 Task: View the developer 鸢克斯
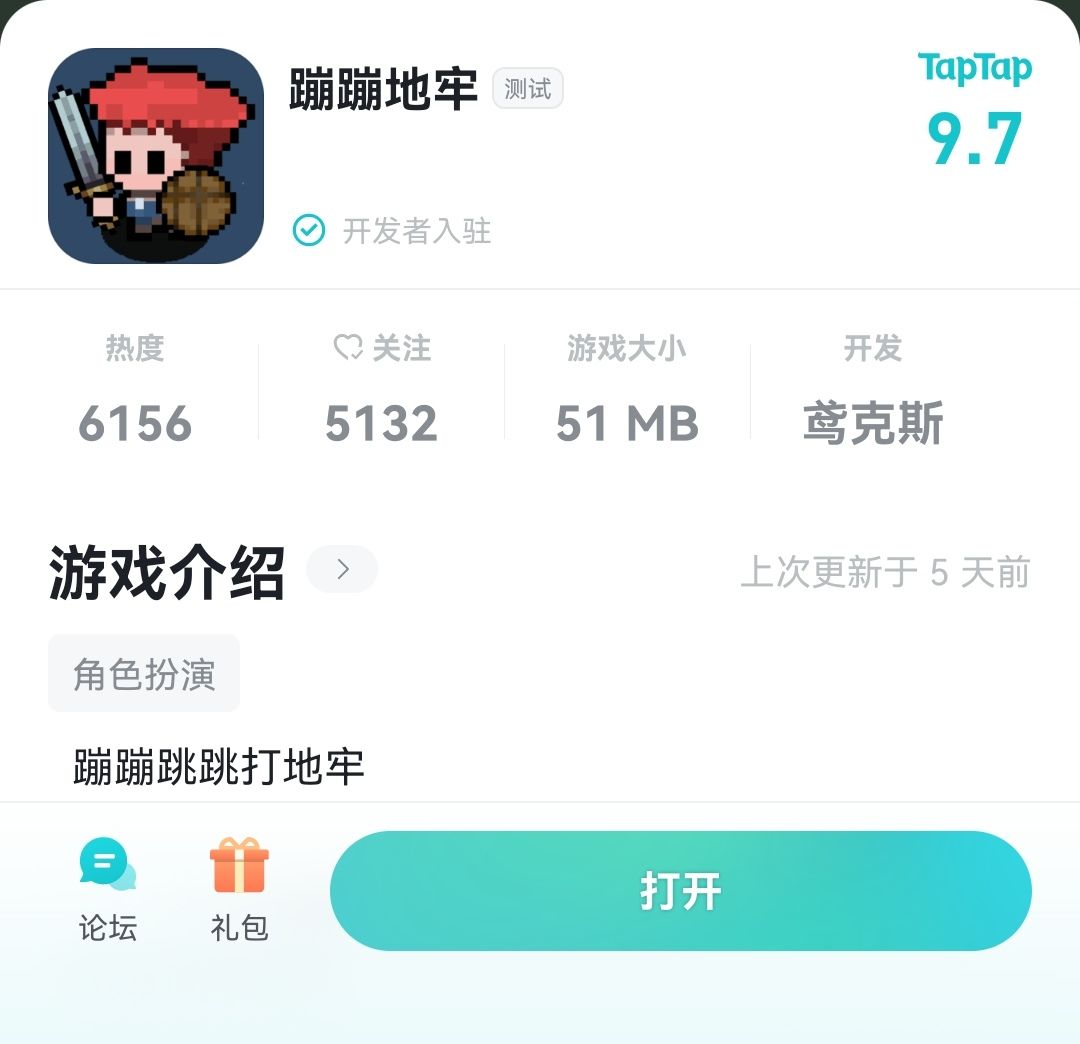point(872,423)
